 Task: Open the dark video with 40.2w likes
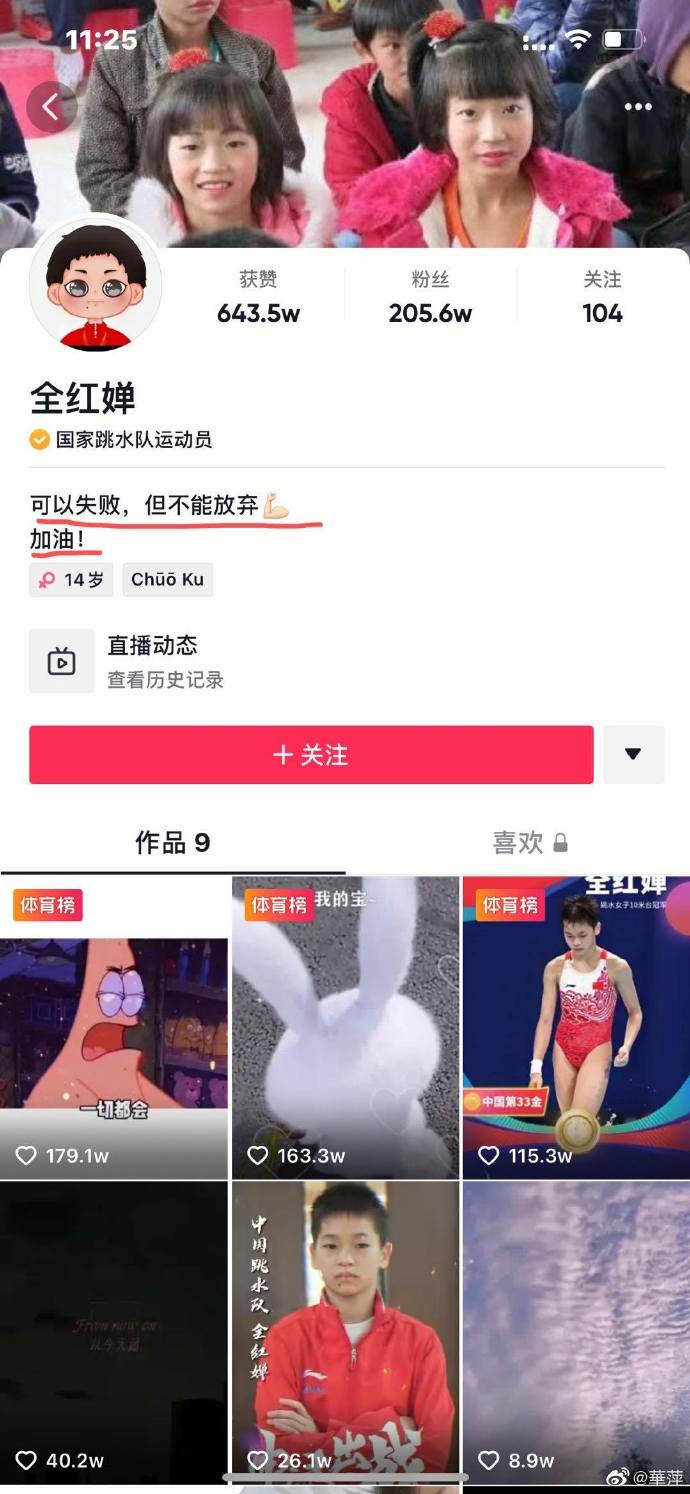tap(114, 1330)
